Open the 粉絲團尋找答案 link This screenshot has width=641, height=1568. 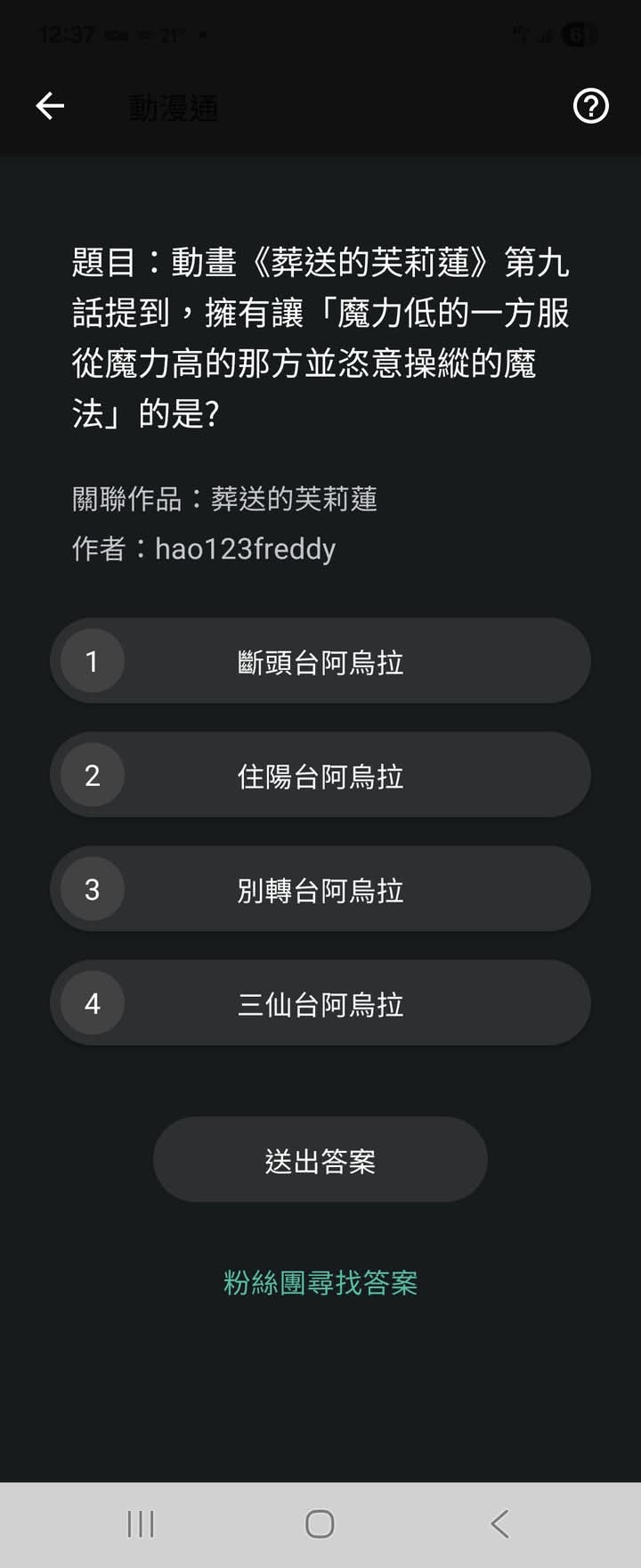[320, 1283]
